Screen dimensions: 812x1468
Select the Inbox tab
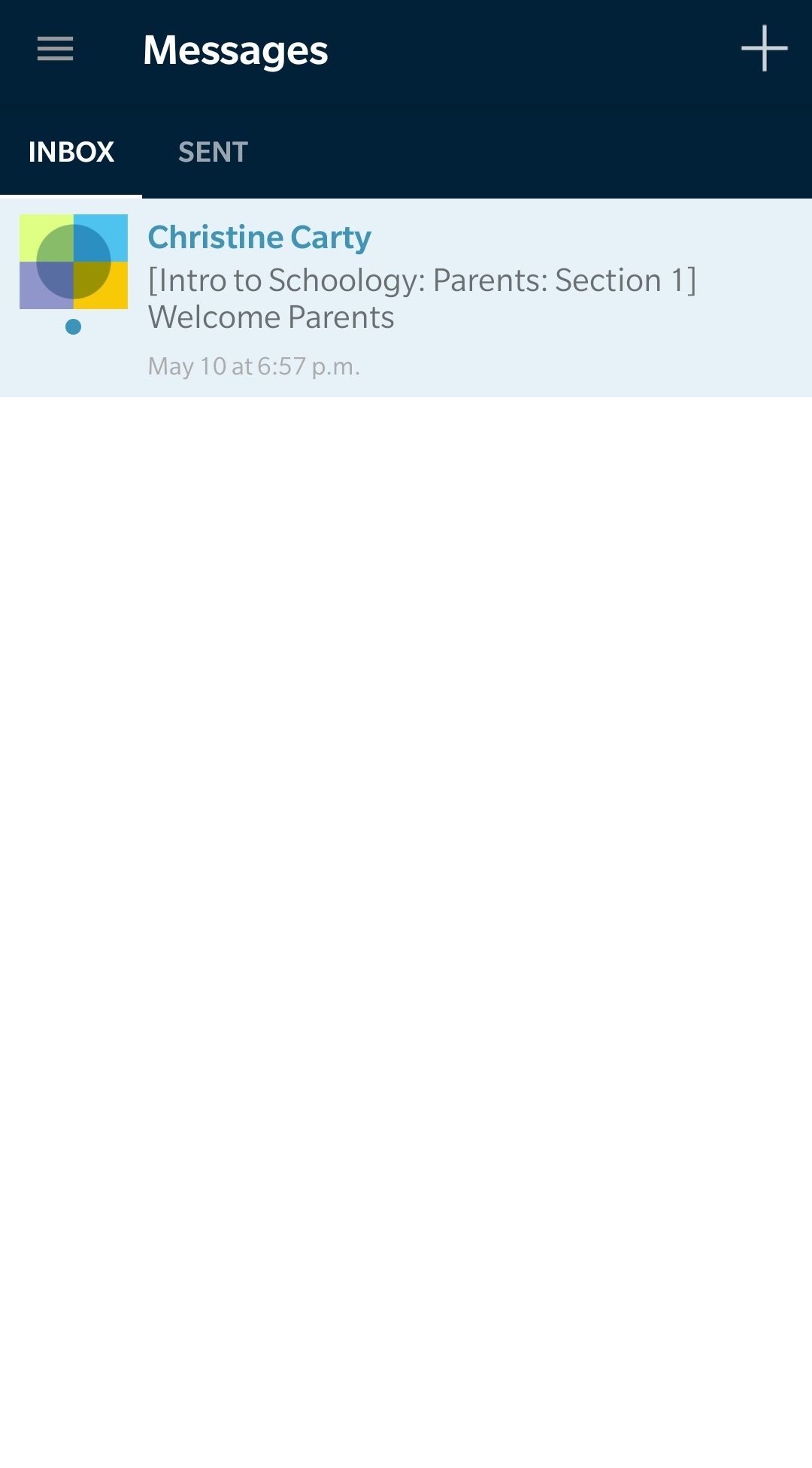(x=71, y=153)
